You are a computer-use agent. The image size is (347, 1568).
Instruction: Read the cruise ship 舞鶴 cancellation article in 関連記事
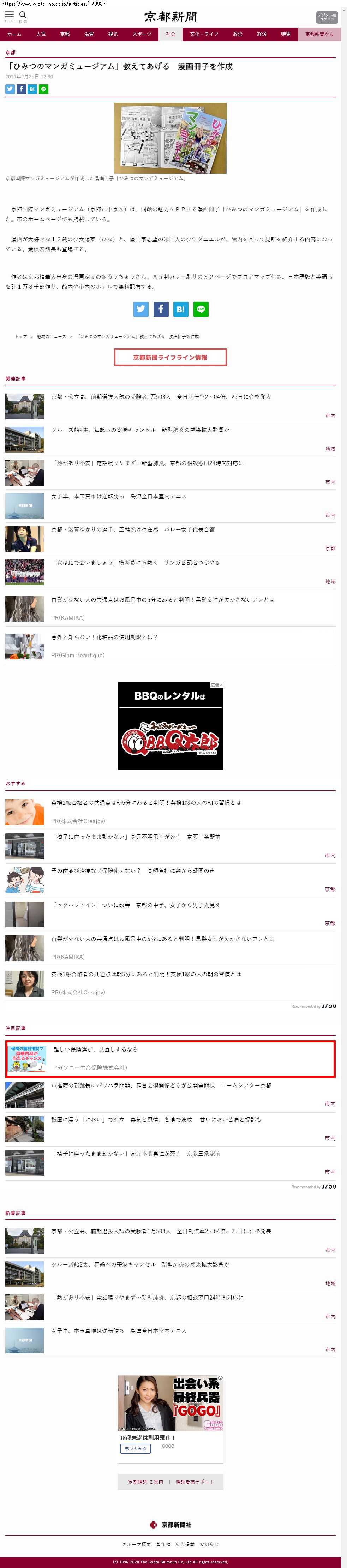pos(140,430)
